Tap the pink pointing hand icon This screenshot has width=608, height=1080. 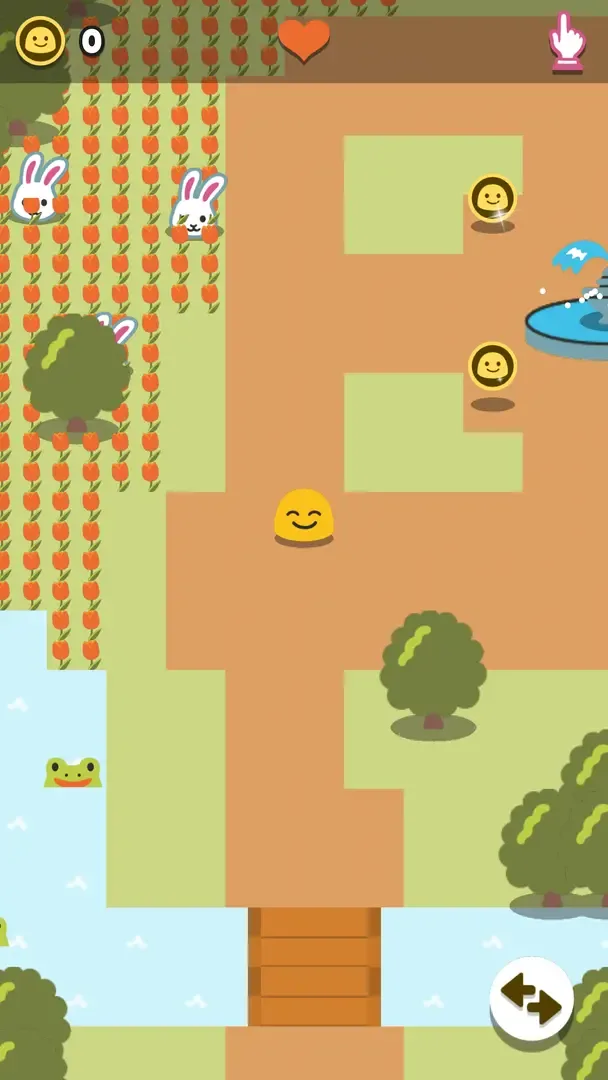coord(567,42)
